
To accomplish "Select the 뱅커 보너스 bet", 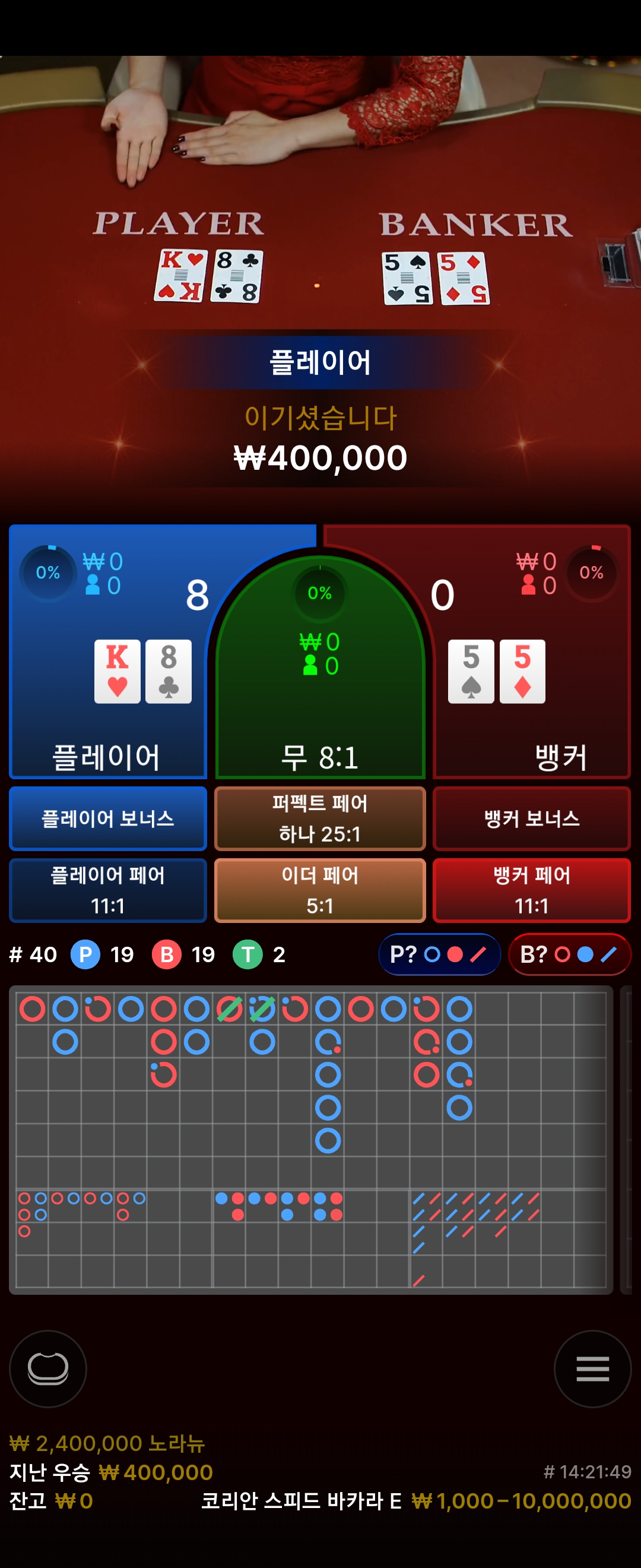I will pyautogui.click(x=532, y=818).
